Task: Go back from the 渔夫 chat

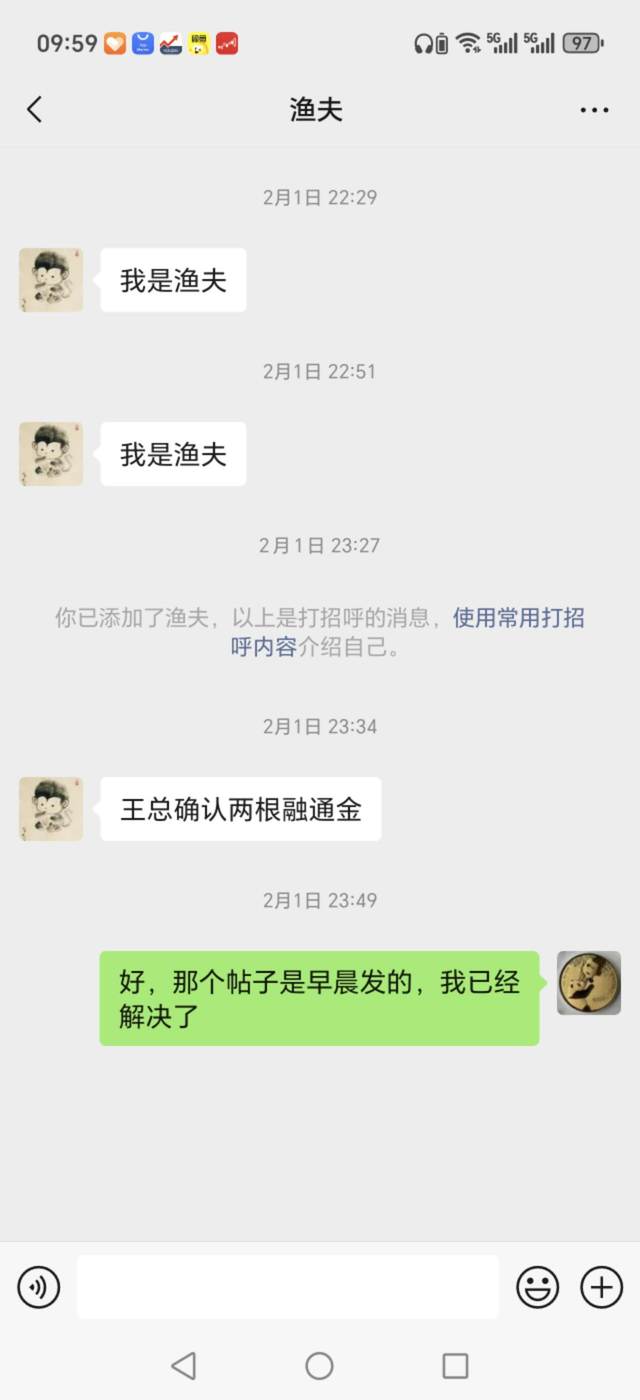Action: click(x=35, y=110)
